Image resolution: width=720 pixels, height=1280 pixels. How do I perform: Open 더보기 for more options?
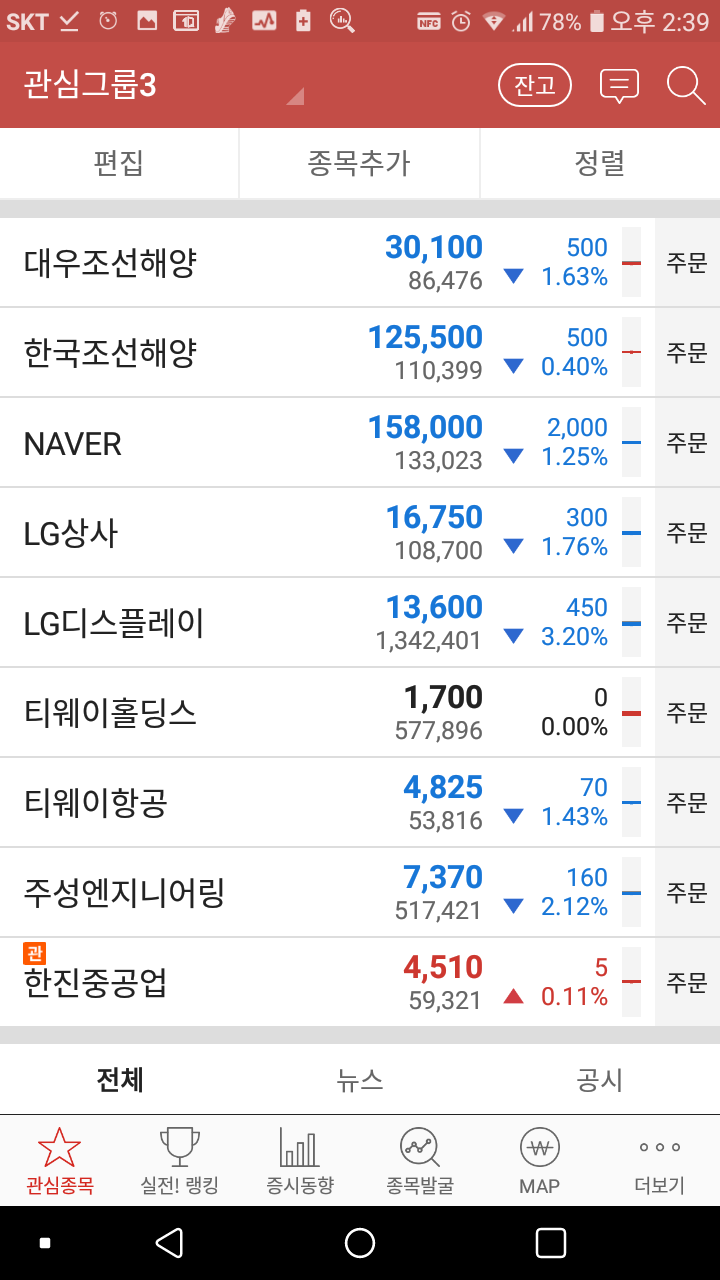pyautogui.click(x=660, y=1161)
